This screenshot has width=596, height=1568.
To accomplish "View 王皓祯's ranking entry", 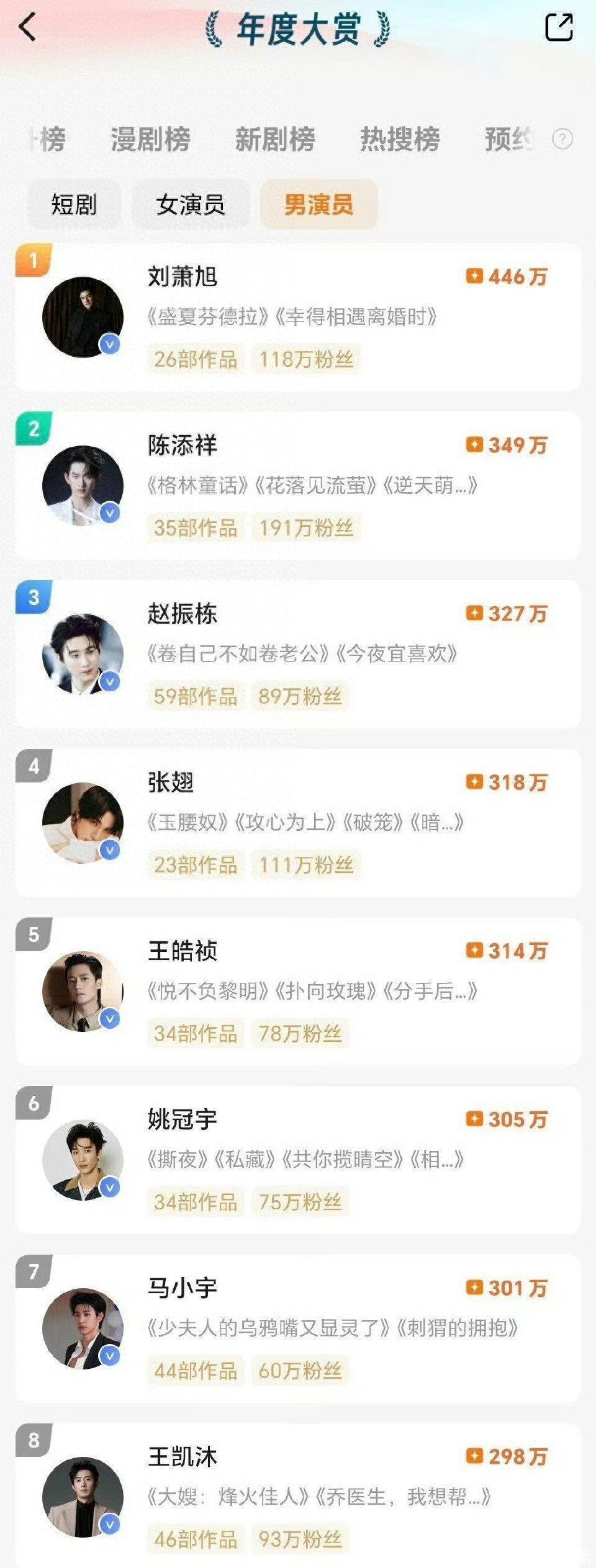I will (298, 992).
